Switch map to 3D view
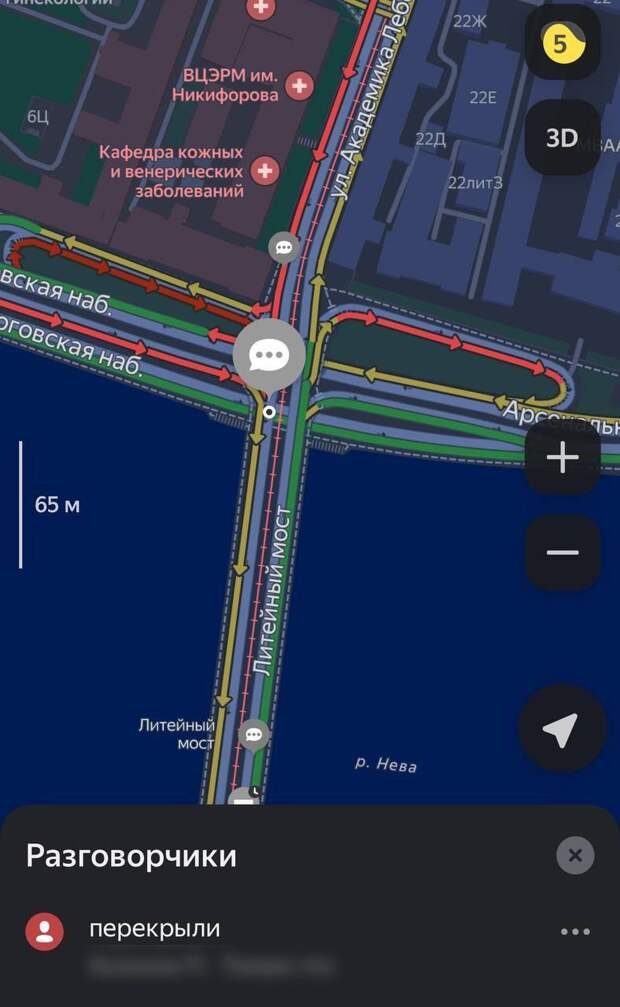The width and height of the screenshot is (620, 1007). (x=562, y=138)
